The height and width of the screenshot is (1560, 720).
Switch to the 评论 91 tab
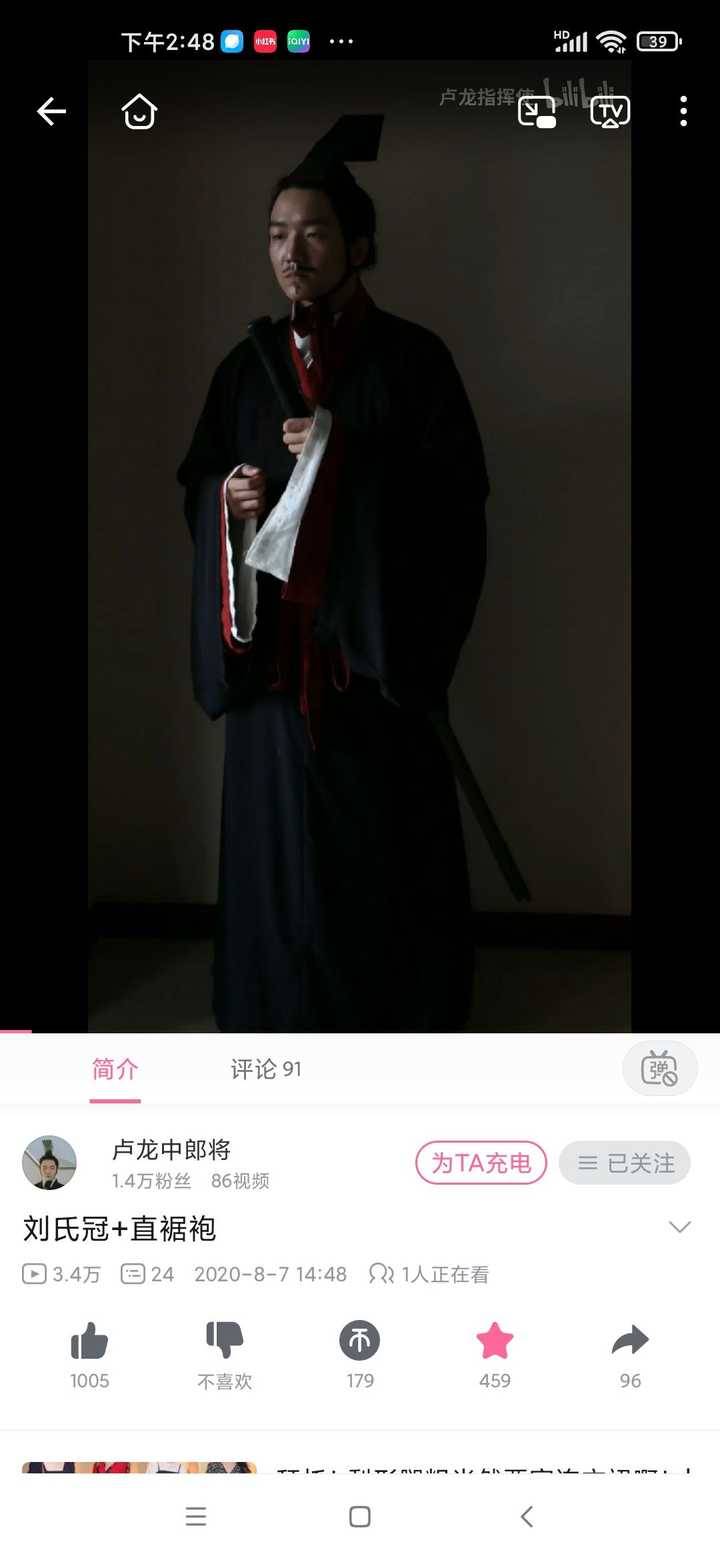pyautogui.click(x=266, y=1069)
